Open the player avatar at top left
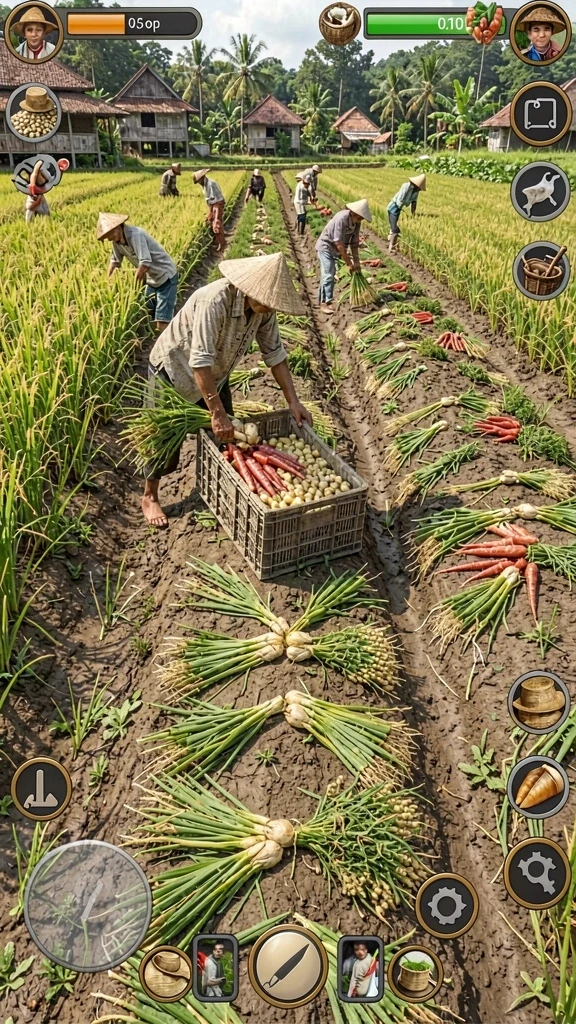The height and width of the screenshot is (1024, 576). pyautogui.click(x=34, y=32)
